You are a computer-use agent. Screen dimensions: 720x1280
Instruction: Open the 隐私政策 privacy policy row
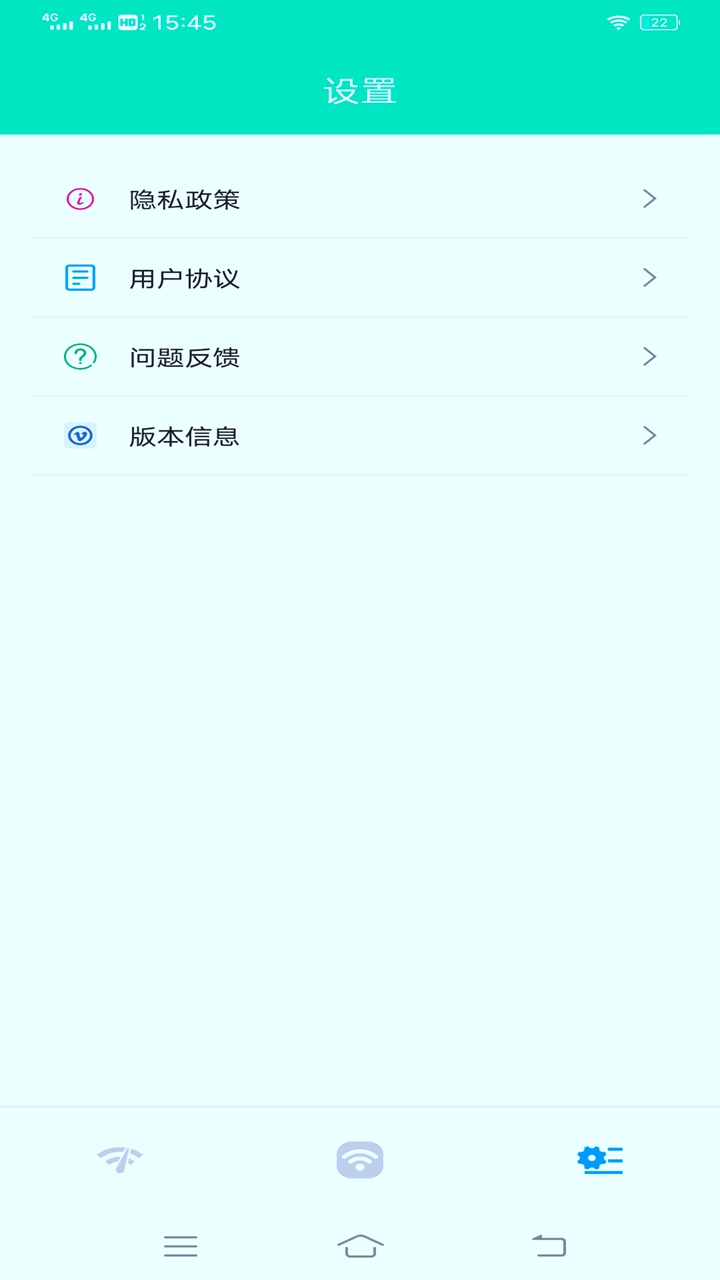click(x=360, y=199)
